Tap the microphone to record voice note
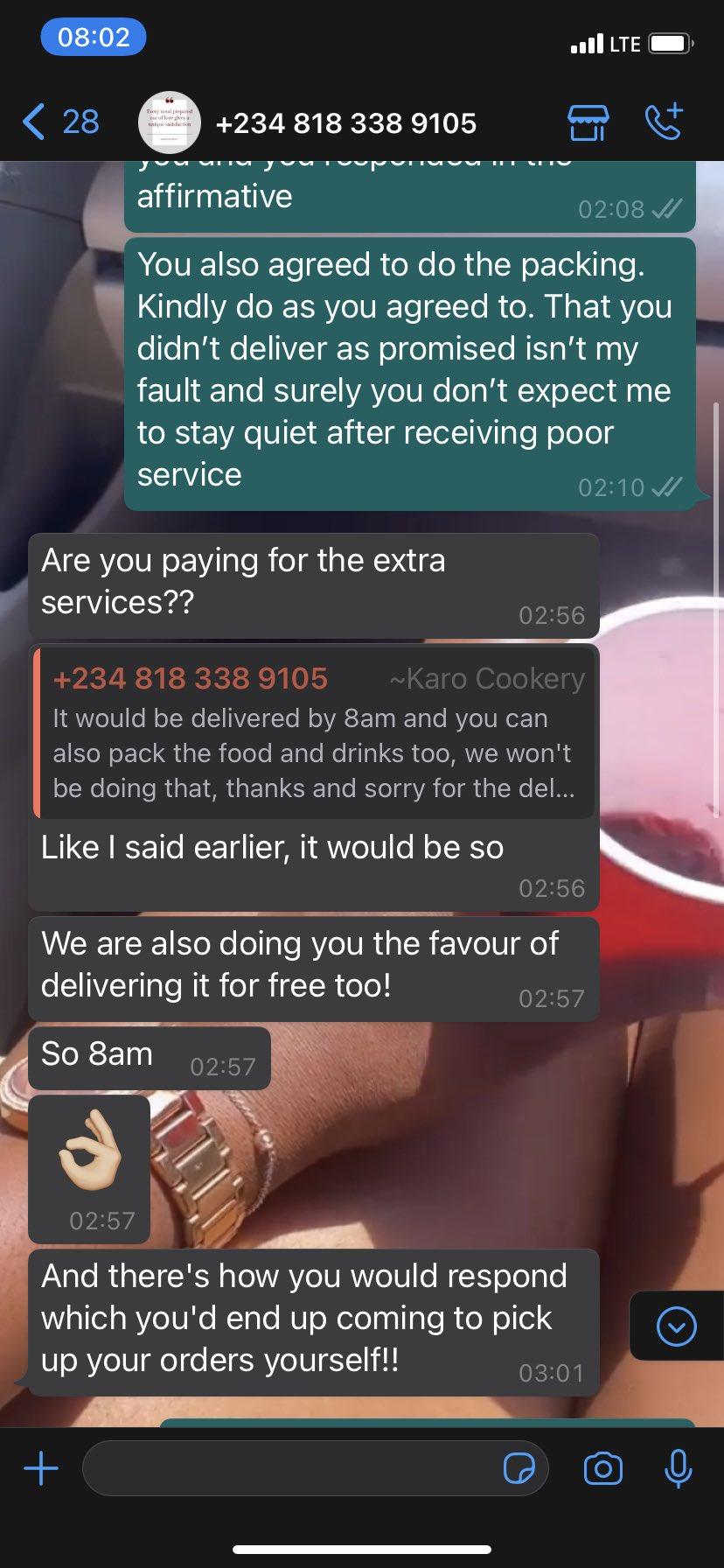The height and width of the screenshot is (1568, 724). pos(679,1468)
